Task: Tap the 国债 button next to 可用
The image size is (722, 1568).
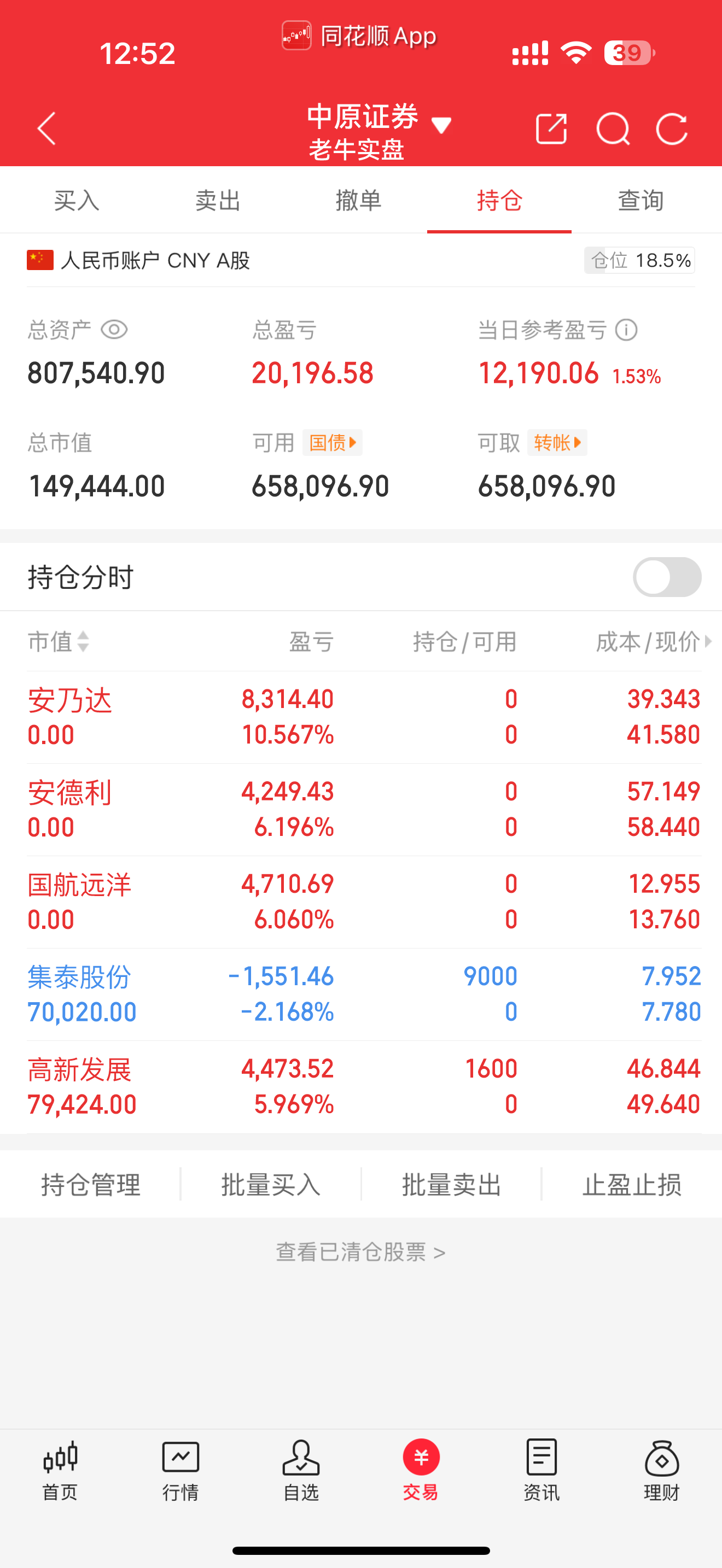Action: click(x=333, y=442)
